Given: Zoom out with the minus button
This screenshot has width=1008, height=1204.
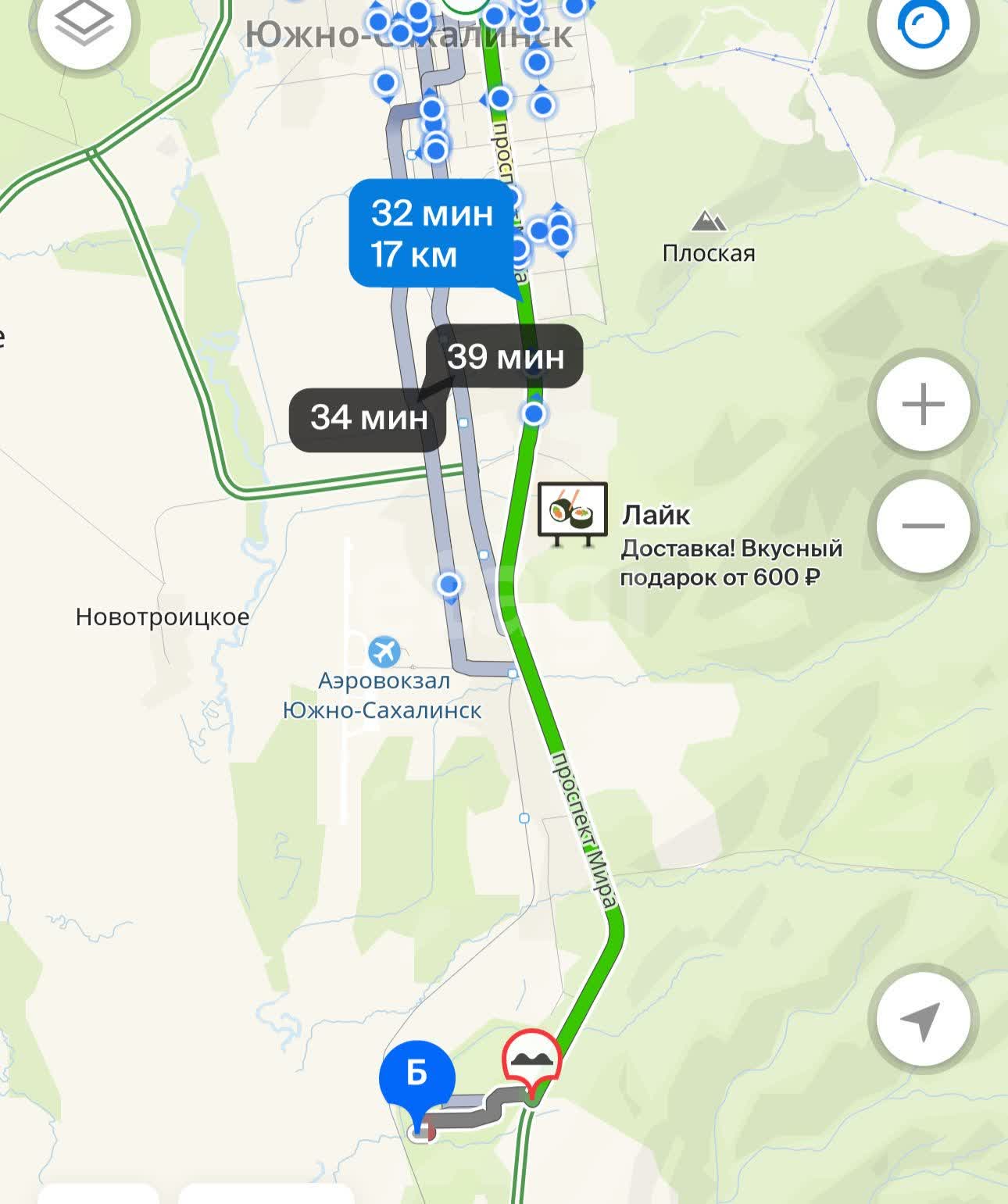Looking at the screenshot, I should [923, 526].
